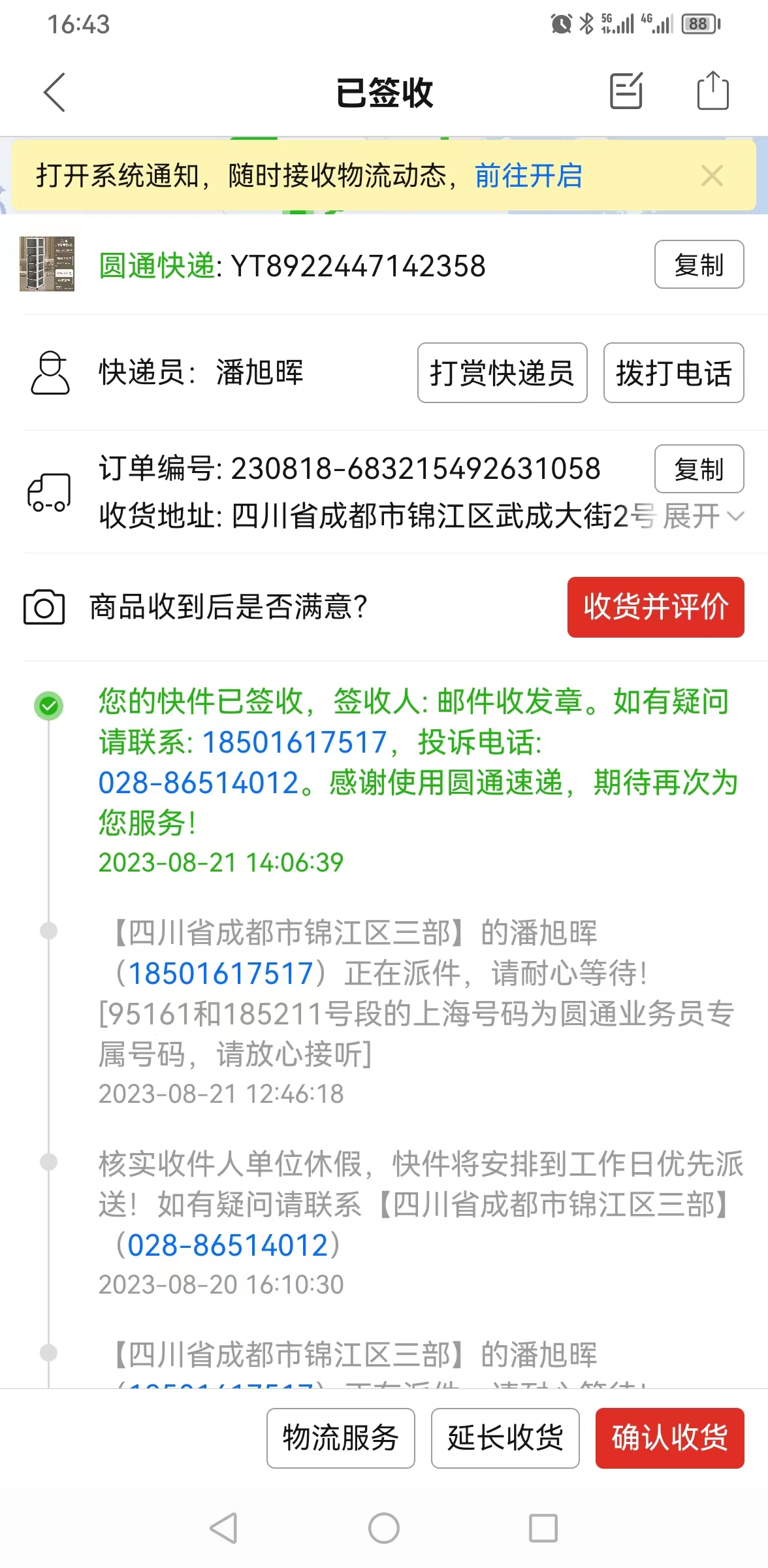Screen dimensions: 768x1568
Task: Tap 延长收货 to extend receipt time
Action: pos(505,1438)
